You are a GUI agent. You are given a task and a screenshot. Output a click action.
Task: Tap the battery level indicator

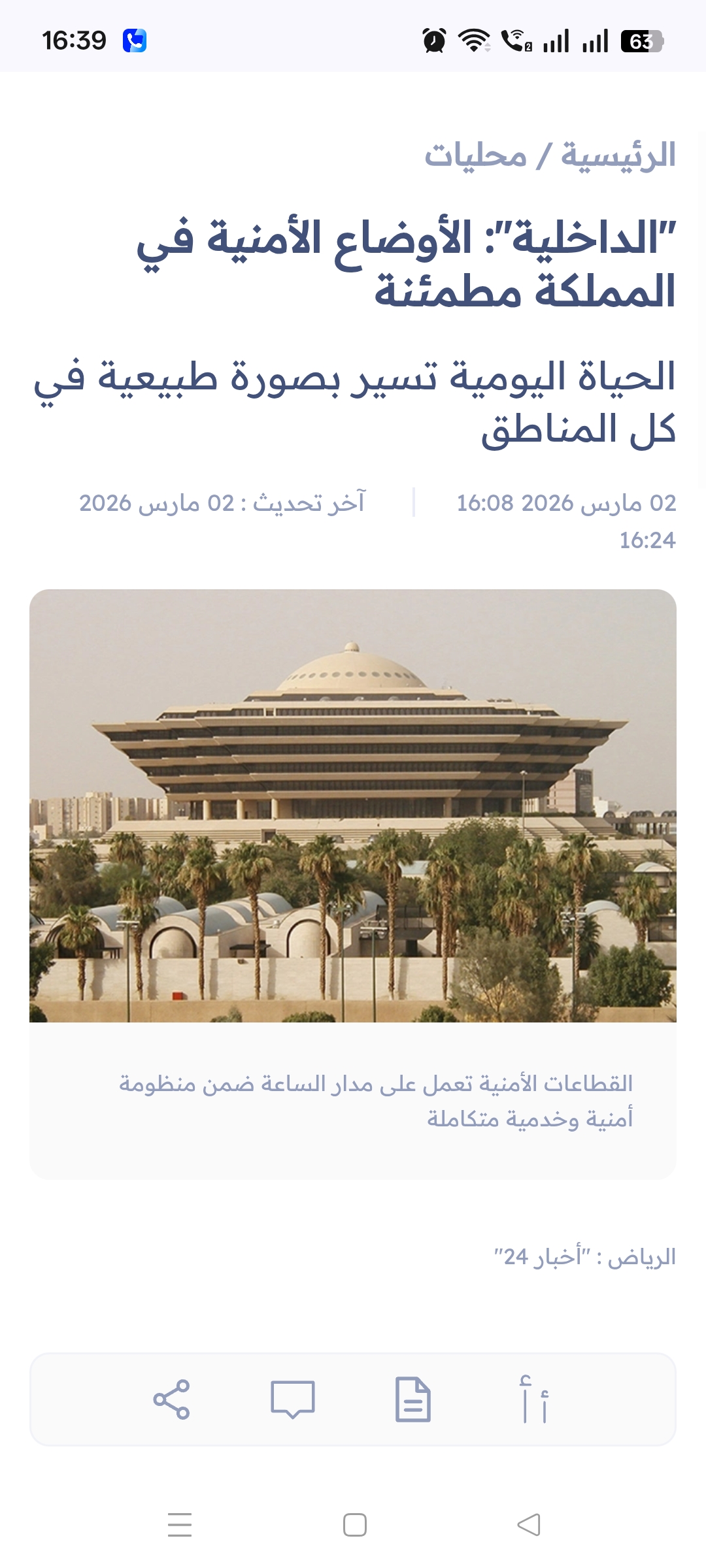tap(643, 41)
